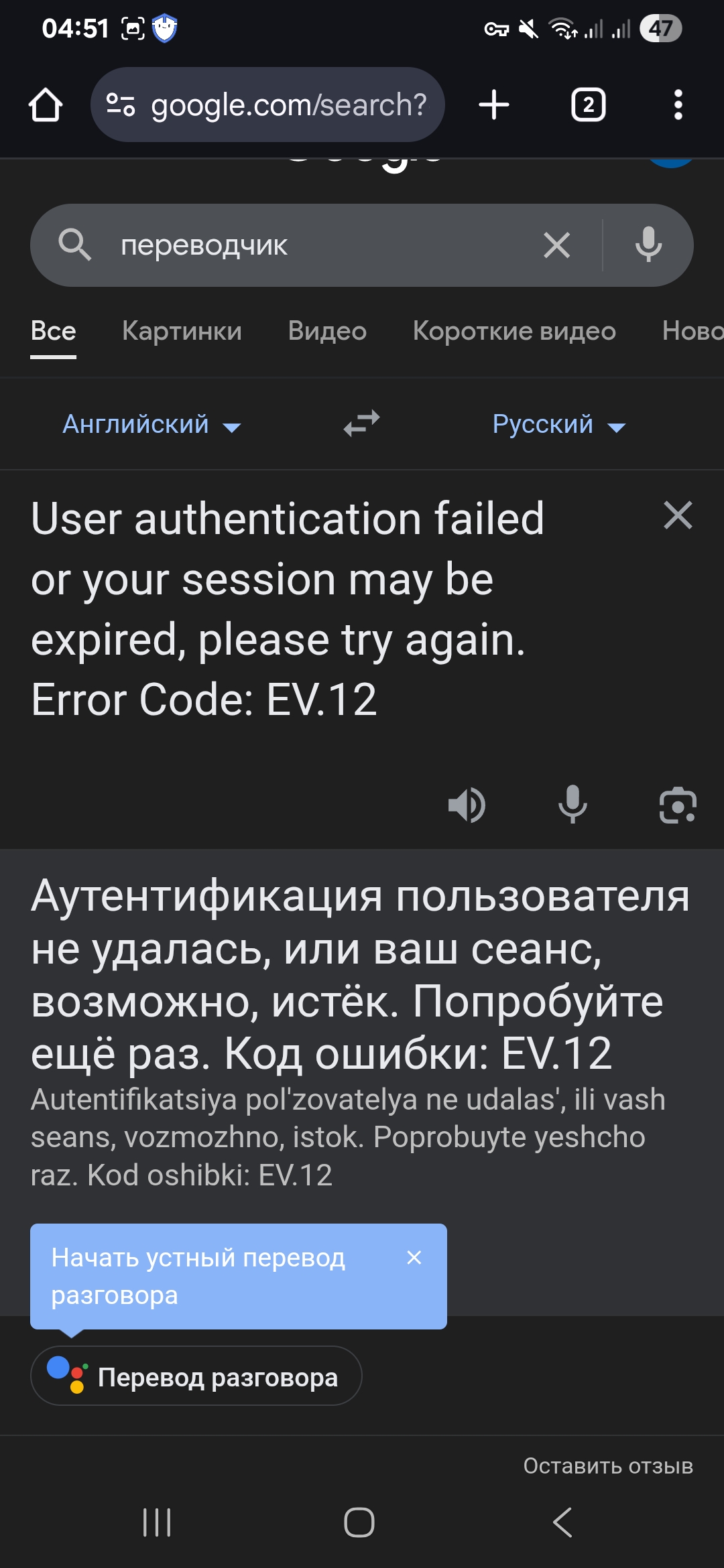The width and height of the screenshot is (724, 1568).
Task: Clear the переводчик search query
Action: (556, 245)
